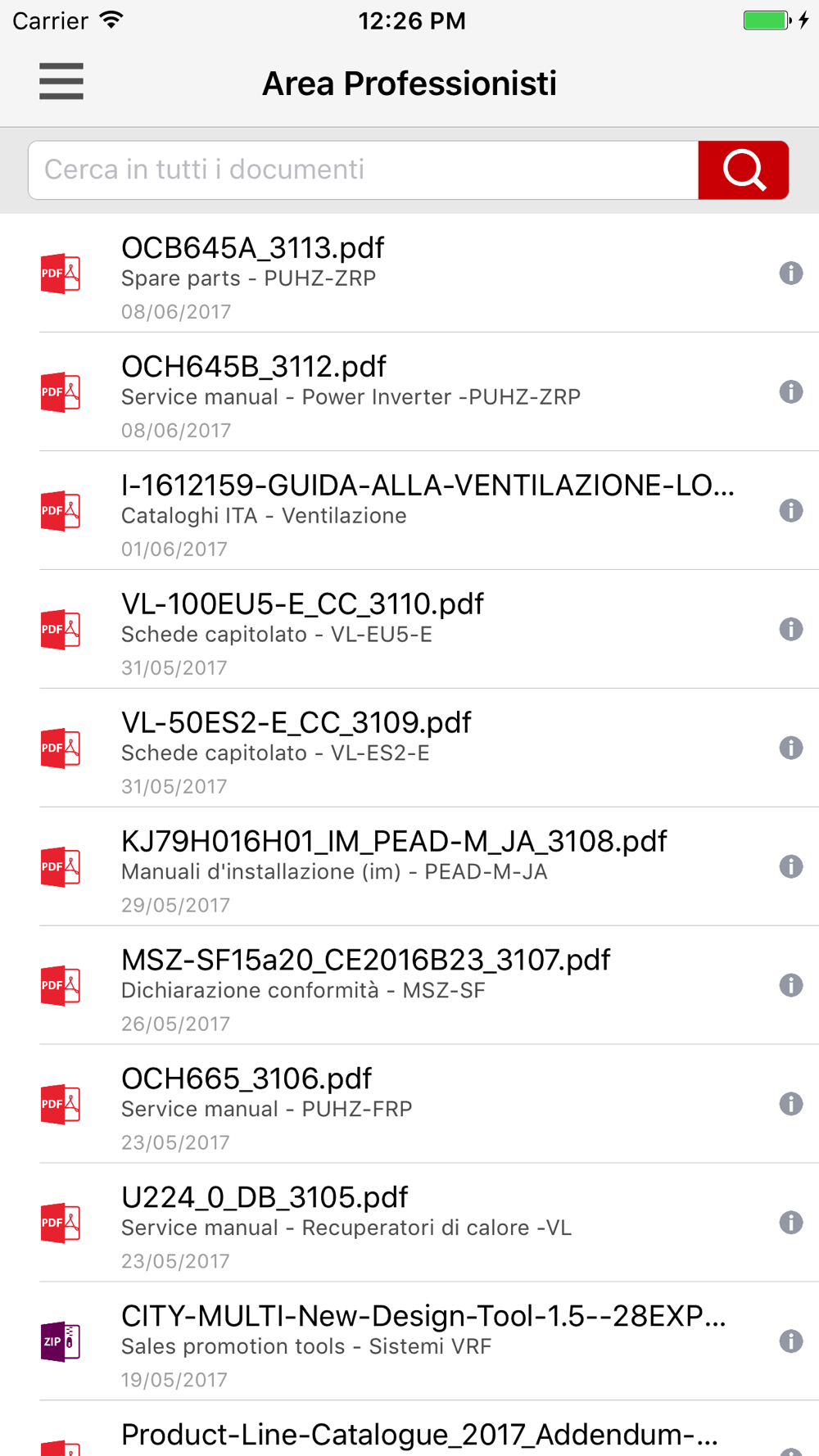Screen dimensions: 819x1456
Task: Open the Guida alla Ventilazione catalog
Action: (409, 511)
